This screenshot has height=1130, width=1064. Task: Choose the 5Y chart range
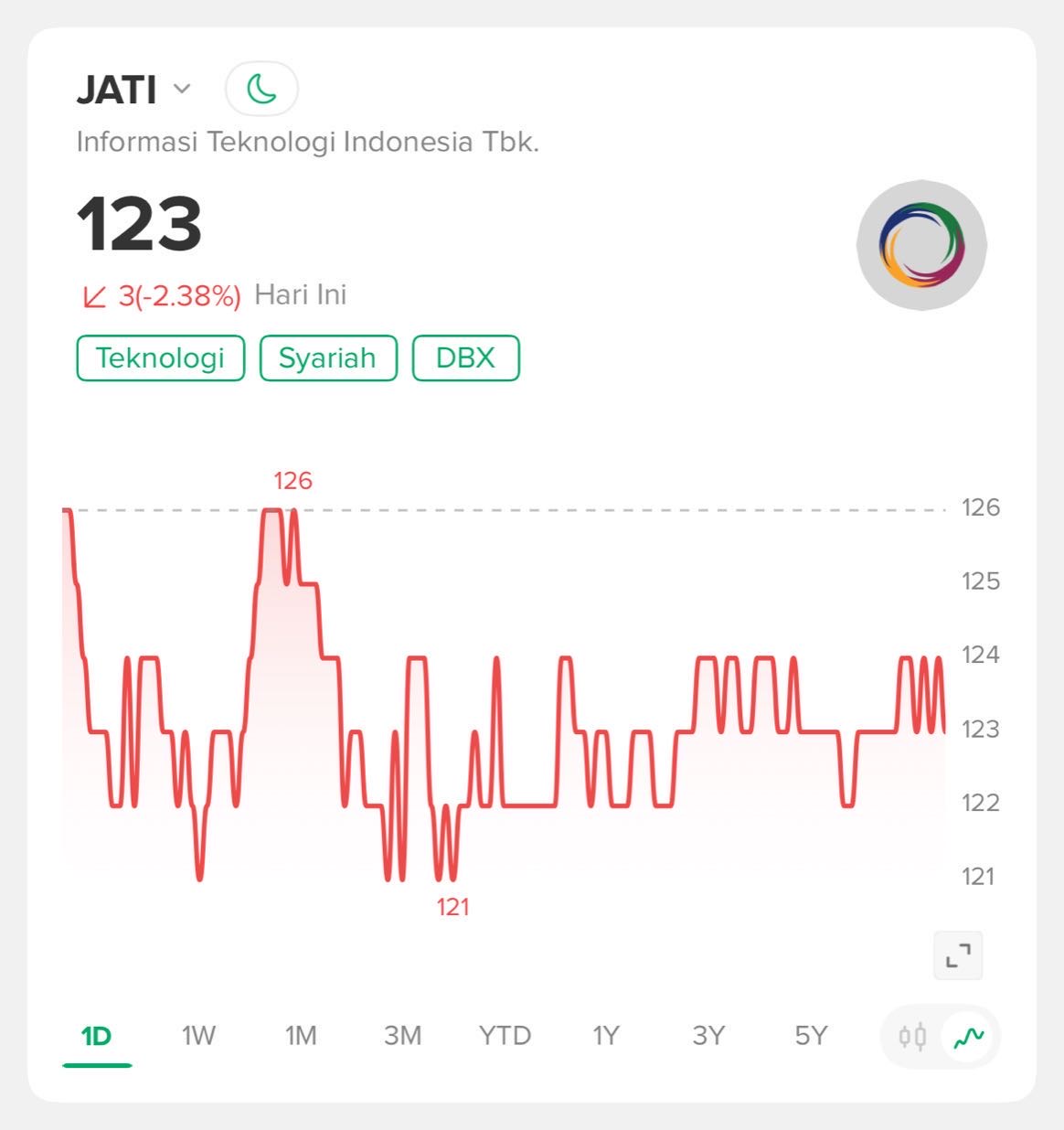pos(811,1036)
